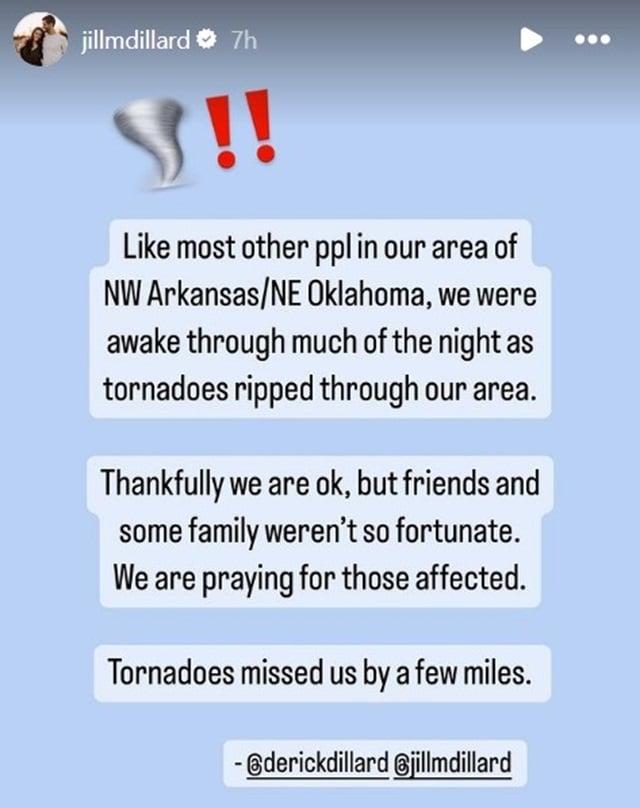Tap the jillmdillard username in the header
The width and height of the screenshot is (640, 808).
132,41
